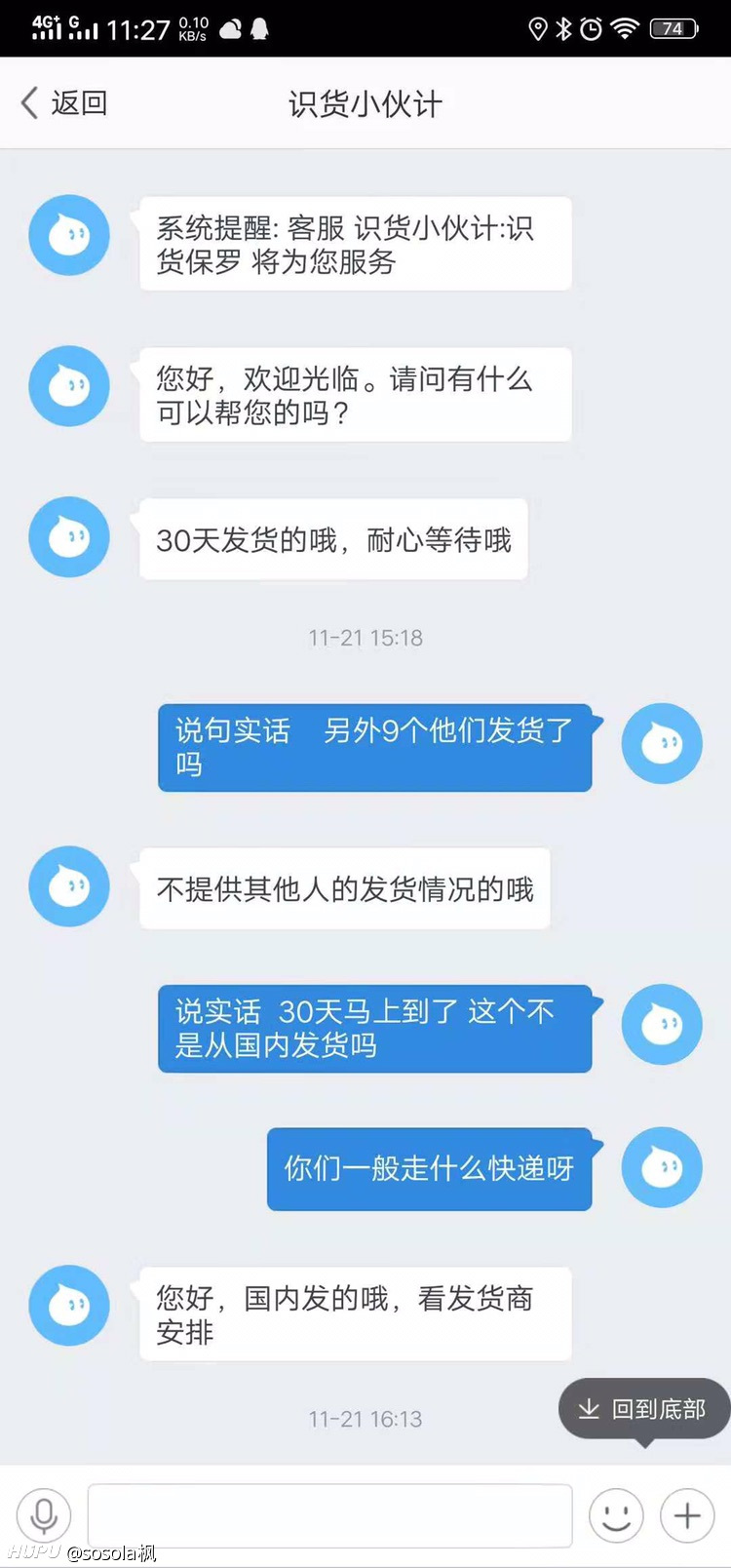This screenshot has height=1568, width=731.
Task: Tap the voice input microphone icon
Action: pos(44,1514)
